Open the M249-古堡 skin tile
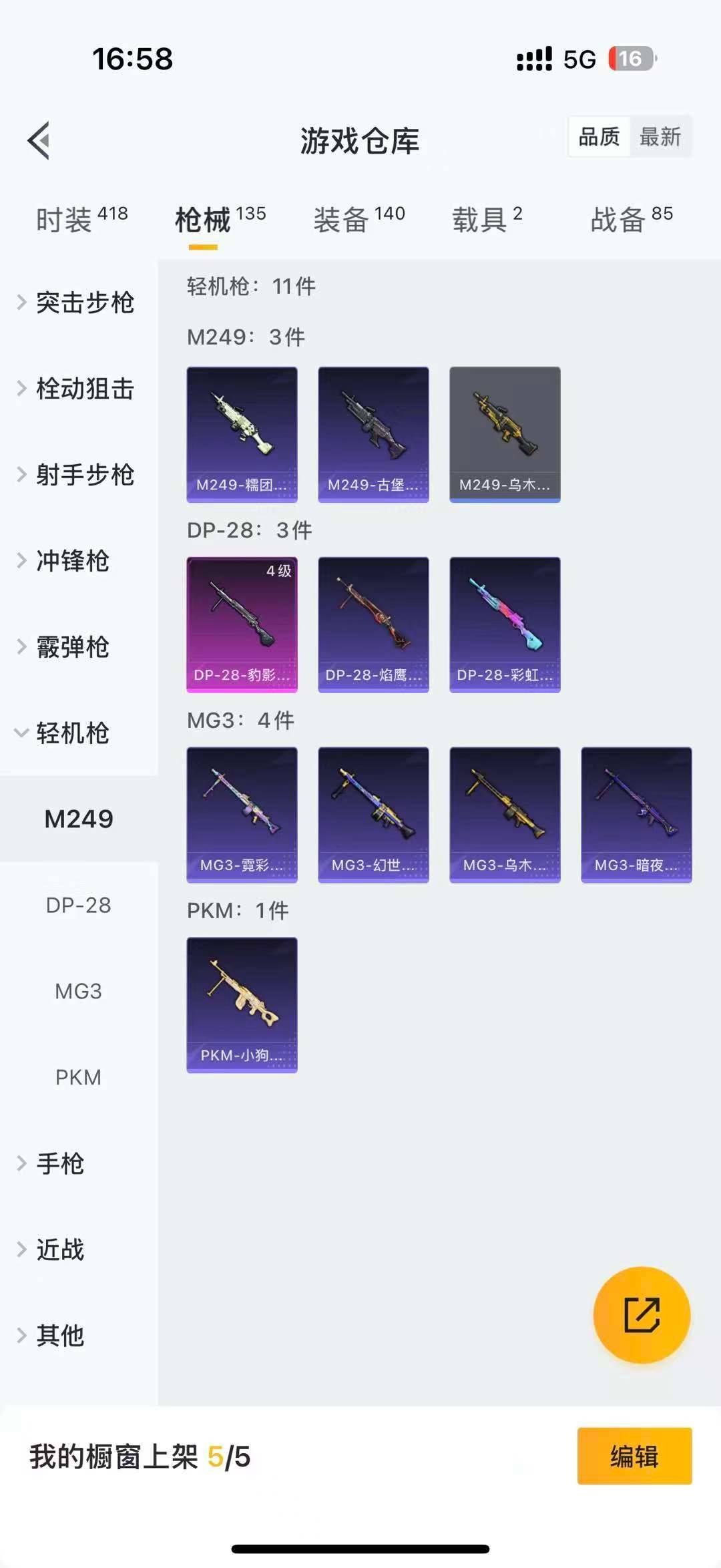 coord(373,434)
